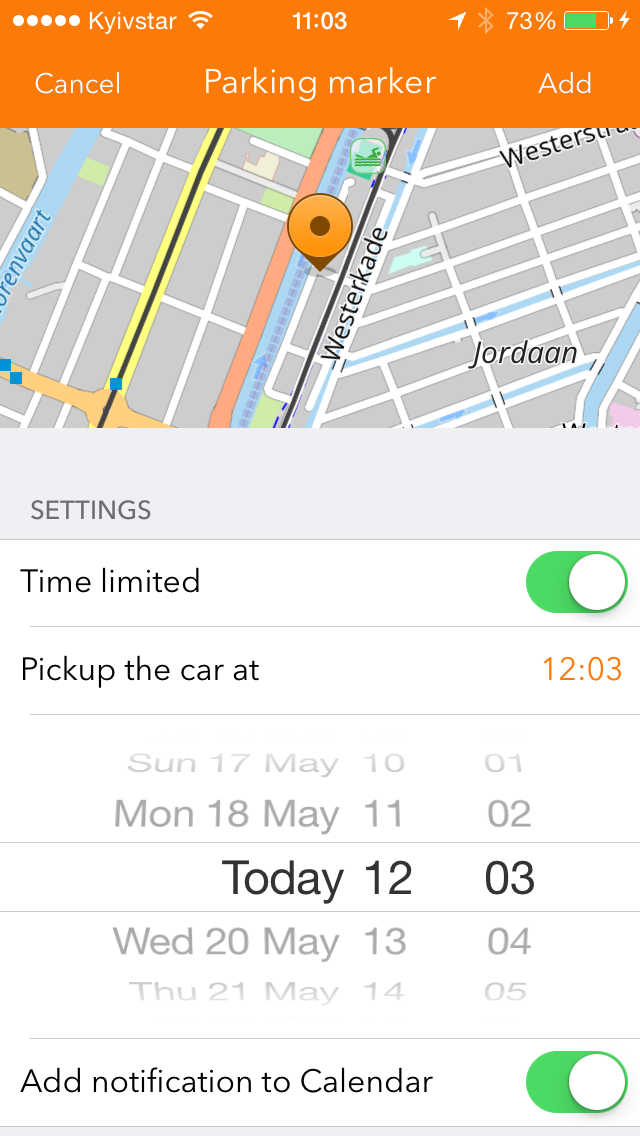Select Wed 20 May in date picker

[x=226, y=942]
